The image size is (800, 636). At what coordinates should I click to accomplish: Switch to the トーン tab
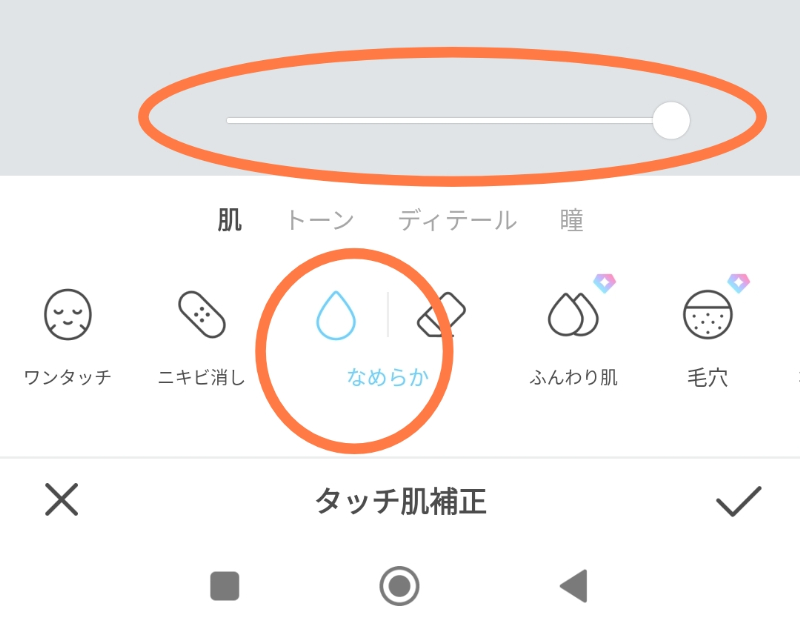[x=319, y=220]
